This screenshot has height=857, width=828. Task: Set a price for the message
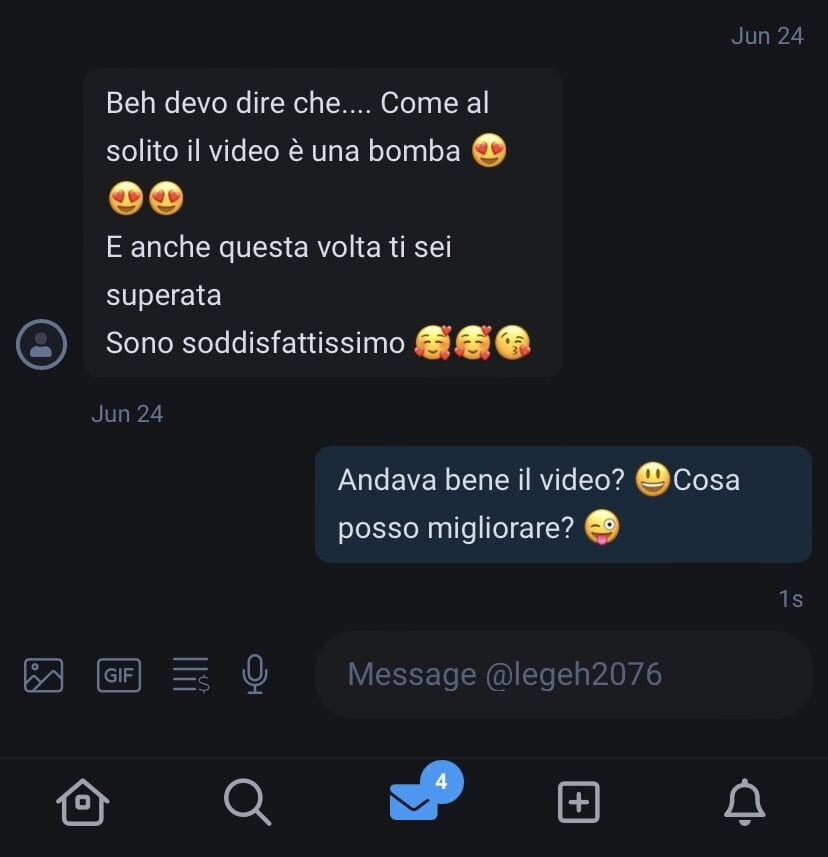pos(190,675)
